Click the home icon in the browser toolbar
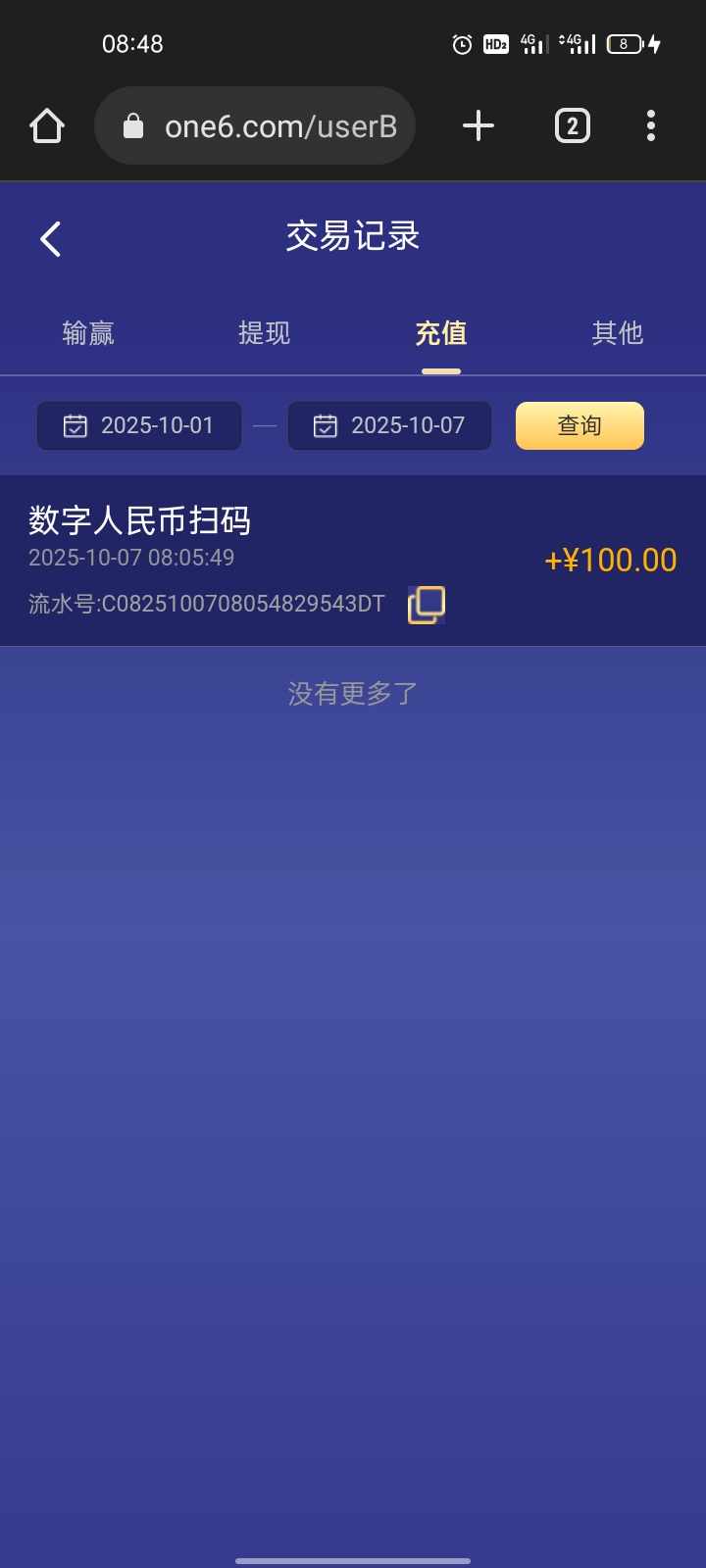The height and width of the screenshot is (1568, 706). coord(46,125)
